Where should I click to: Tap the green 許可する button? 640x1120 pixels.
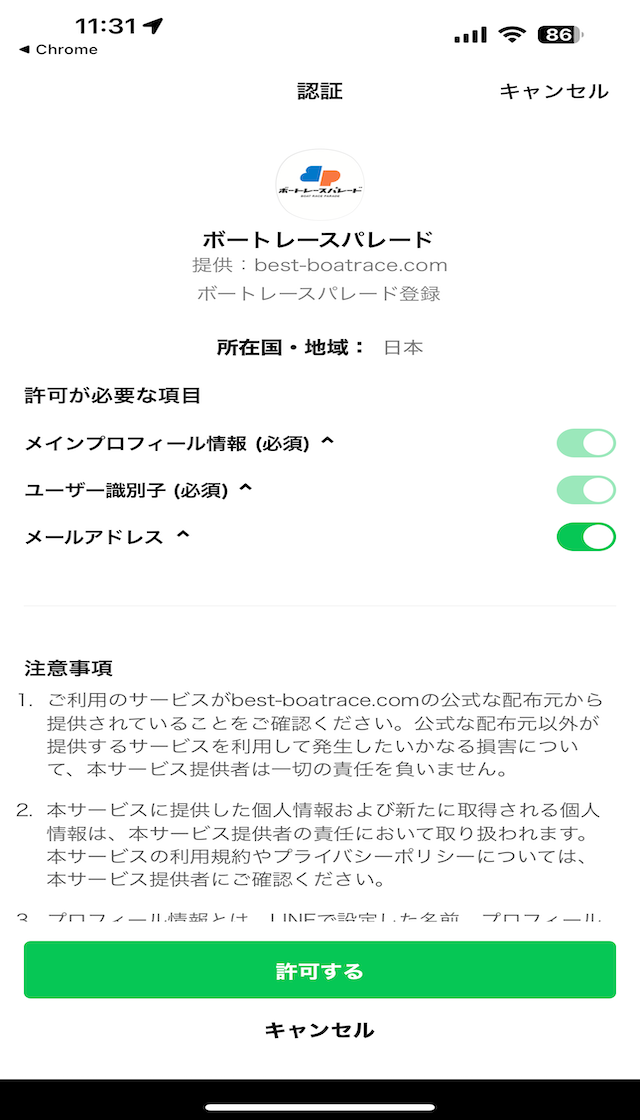[319, 970]
